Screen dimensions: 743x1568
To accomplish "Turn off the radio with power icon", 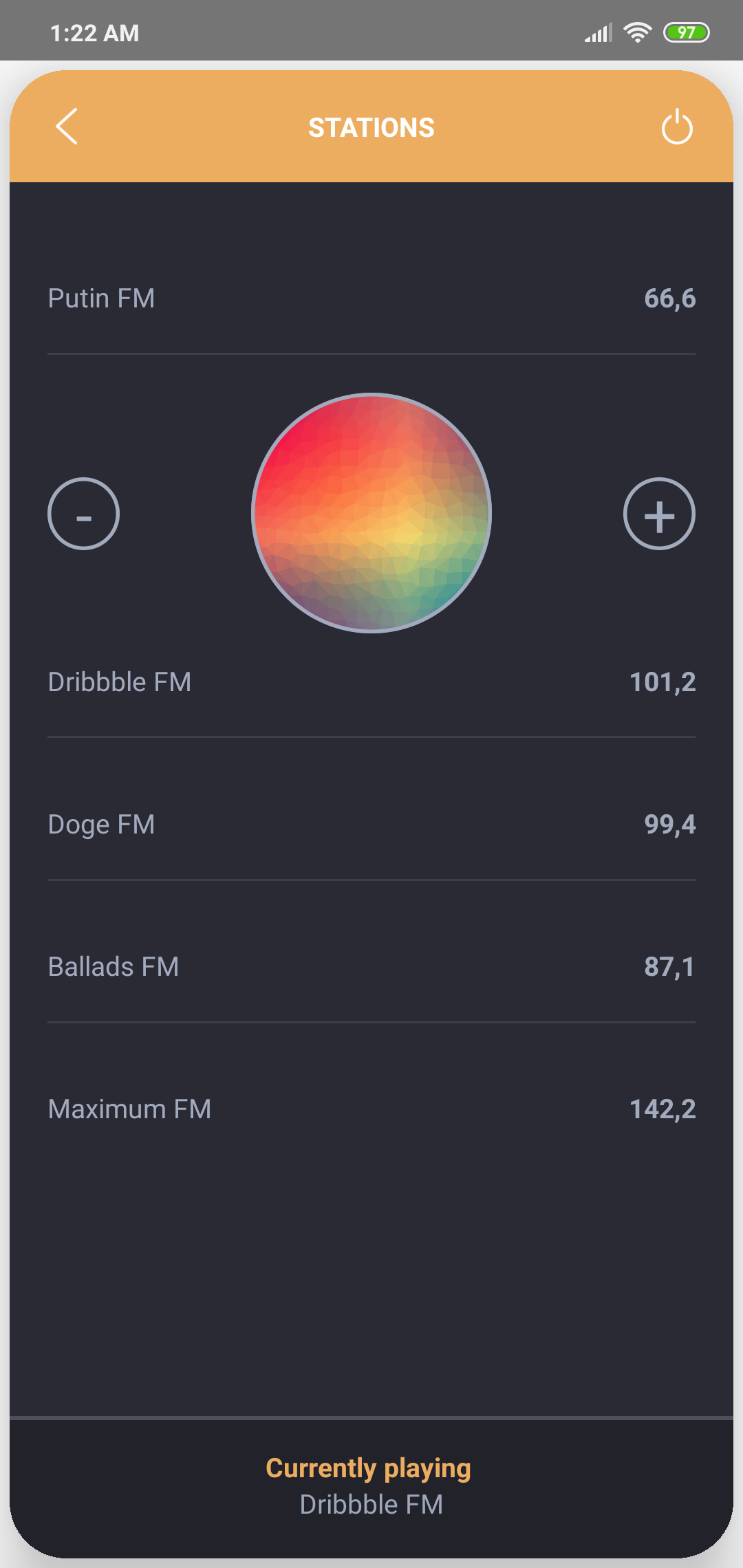I will pos(677,127).
